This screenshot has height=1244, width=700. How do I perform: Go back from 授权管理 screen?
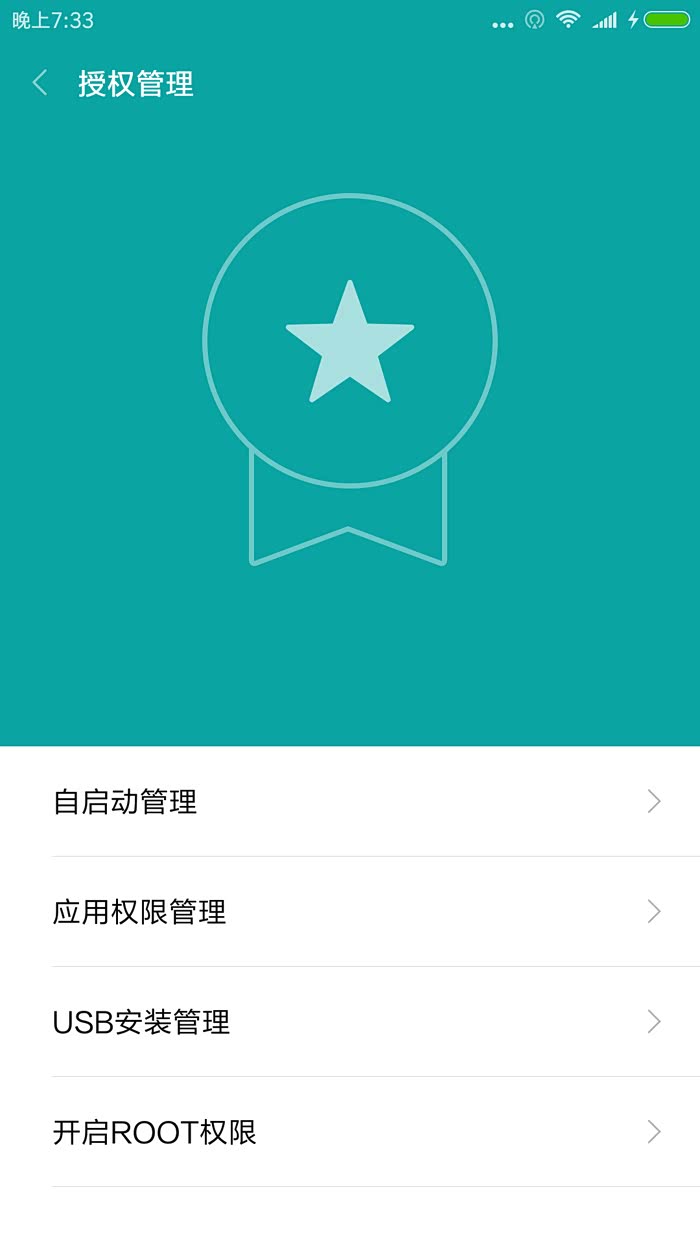40,83
